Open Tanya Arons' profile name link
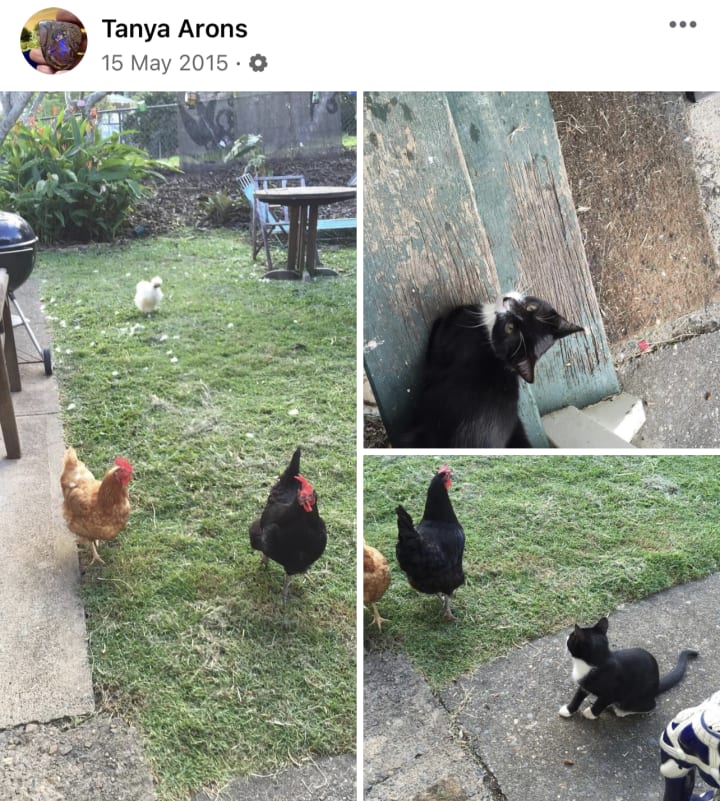 pos(174,28)
